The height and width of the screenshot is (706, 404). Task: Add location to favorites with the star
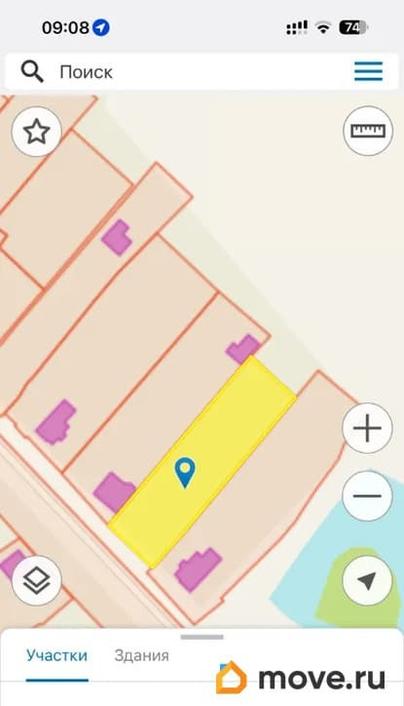[x=36, y=132]
